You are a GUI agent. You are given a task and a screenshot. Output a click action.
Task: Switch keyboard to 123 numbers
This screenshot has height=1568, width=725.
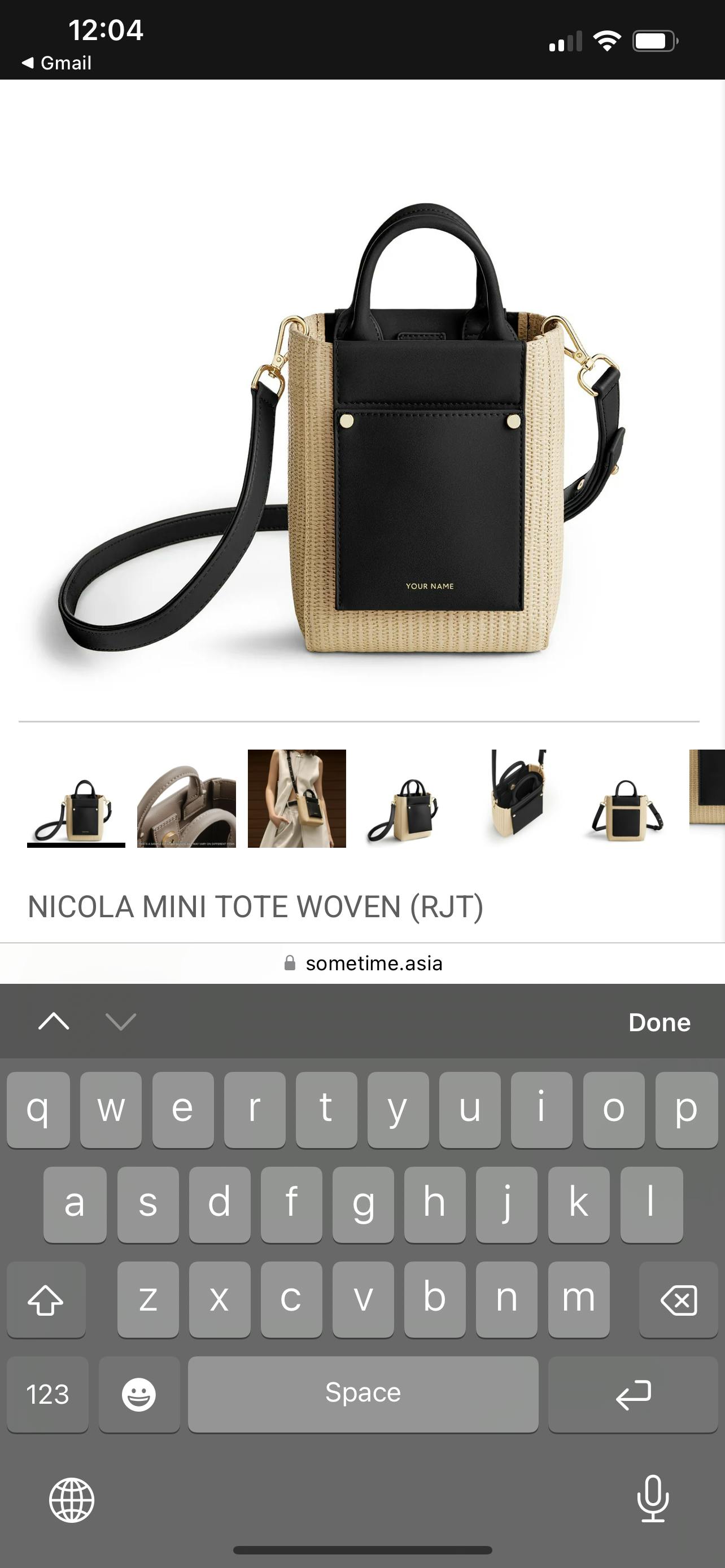tap(47, 1394)
